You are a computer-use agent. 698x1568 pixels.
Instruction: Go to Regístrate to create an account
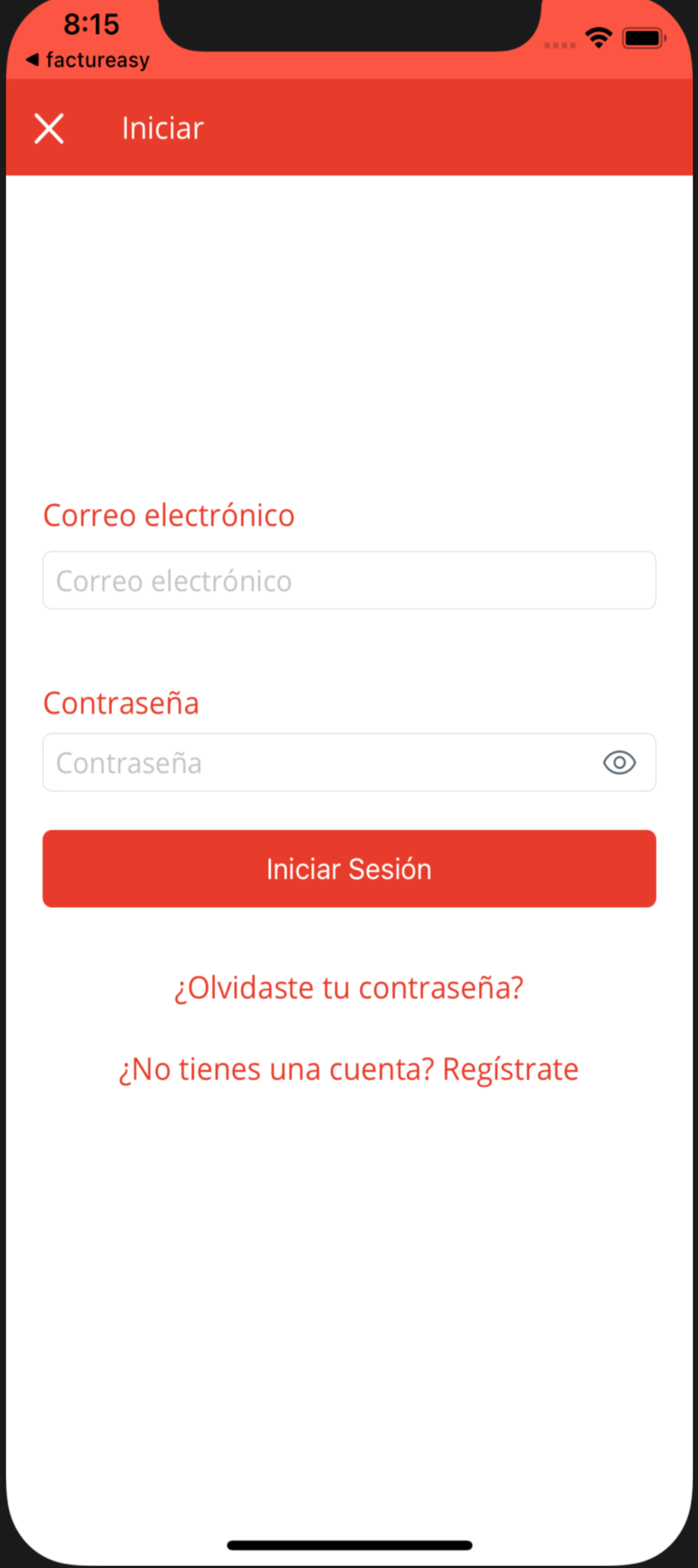[510, 1069]
